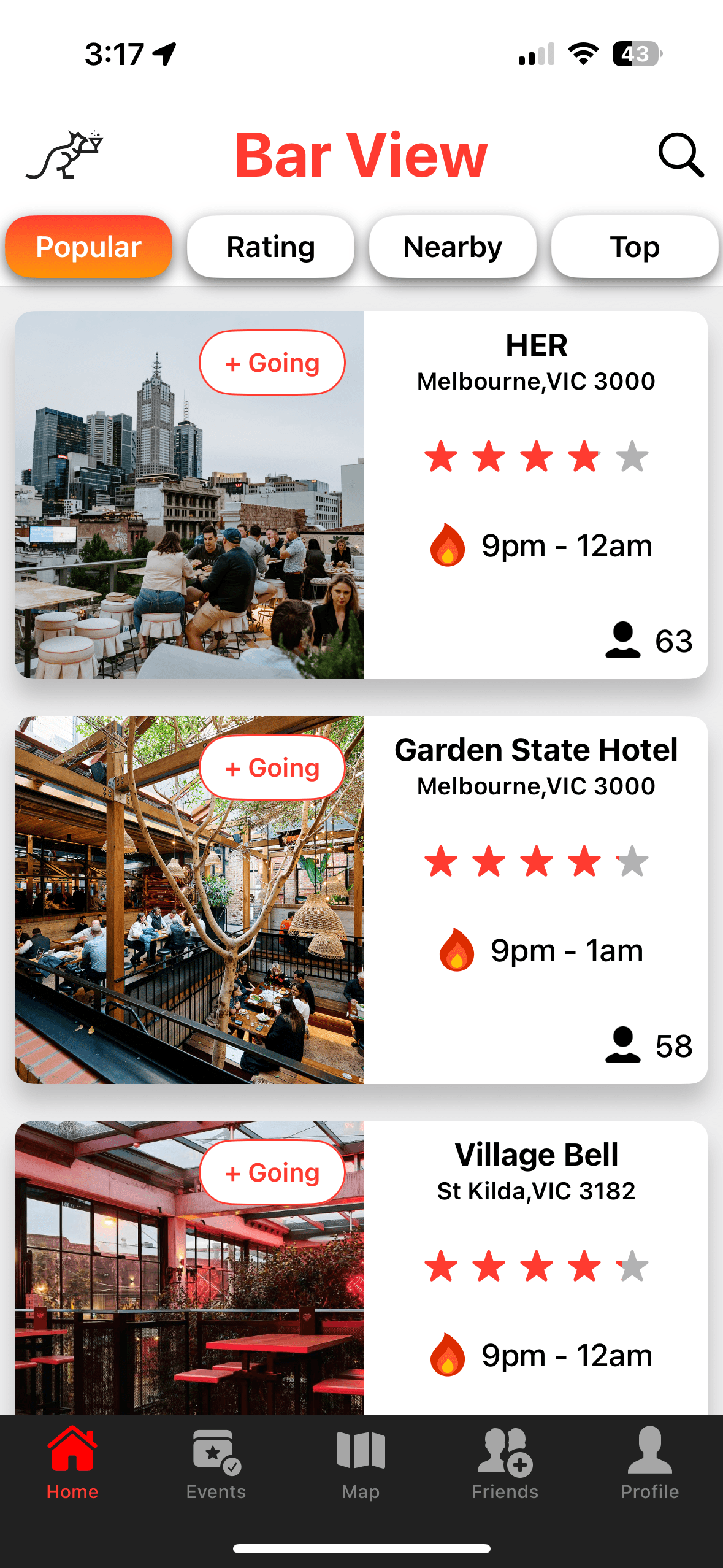Mark Going for Village Bell
This screenshot has height=1568, width=723.
[272, 1173]
